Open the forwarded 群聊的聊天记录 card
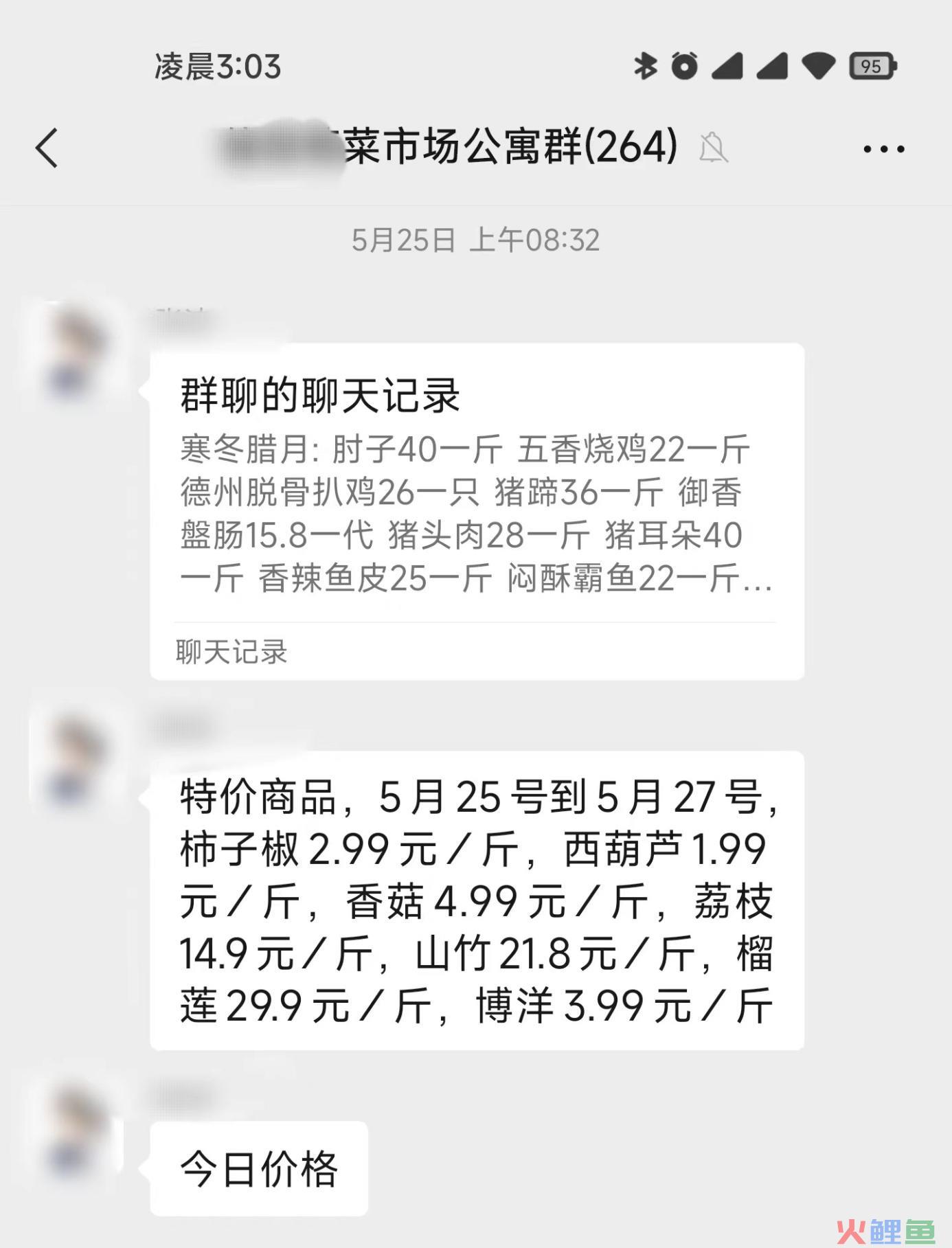 477,511
